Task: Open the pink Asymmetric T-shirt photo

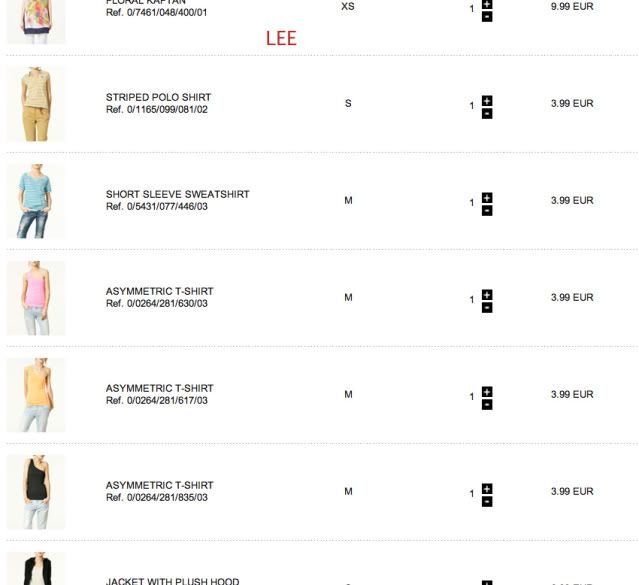Action: (x=36, y=298)
